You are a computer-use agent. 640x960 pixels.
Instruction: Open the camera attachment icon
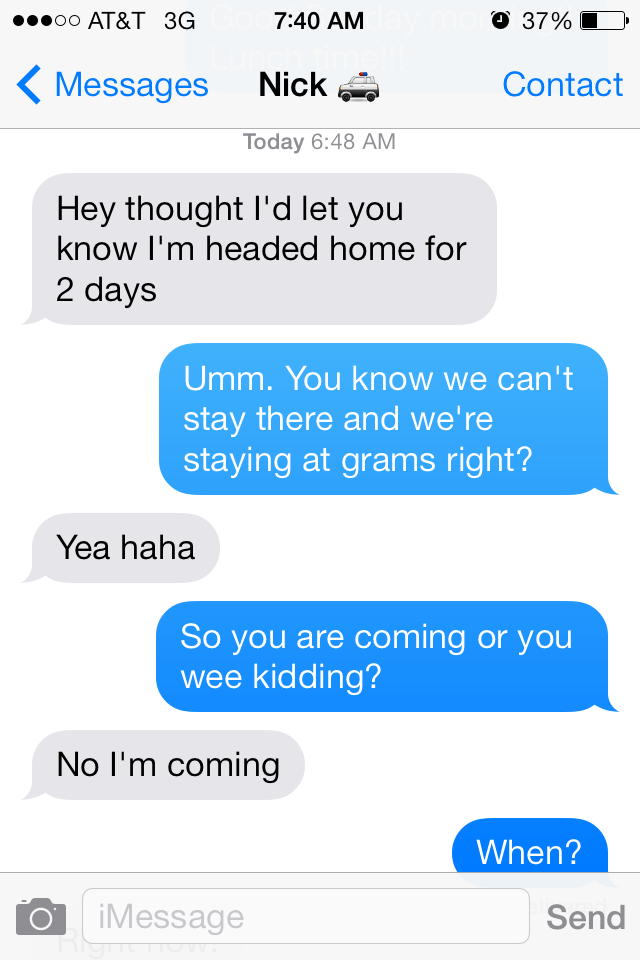coord(41,916)
